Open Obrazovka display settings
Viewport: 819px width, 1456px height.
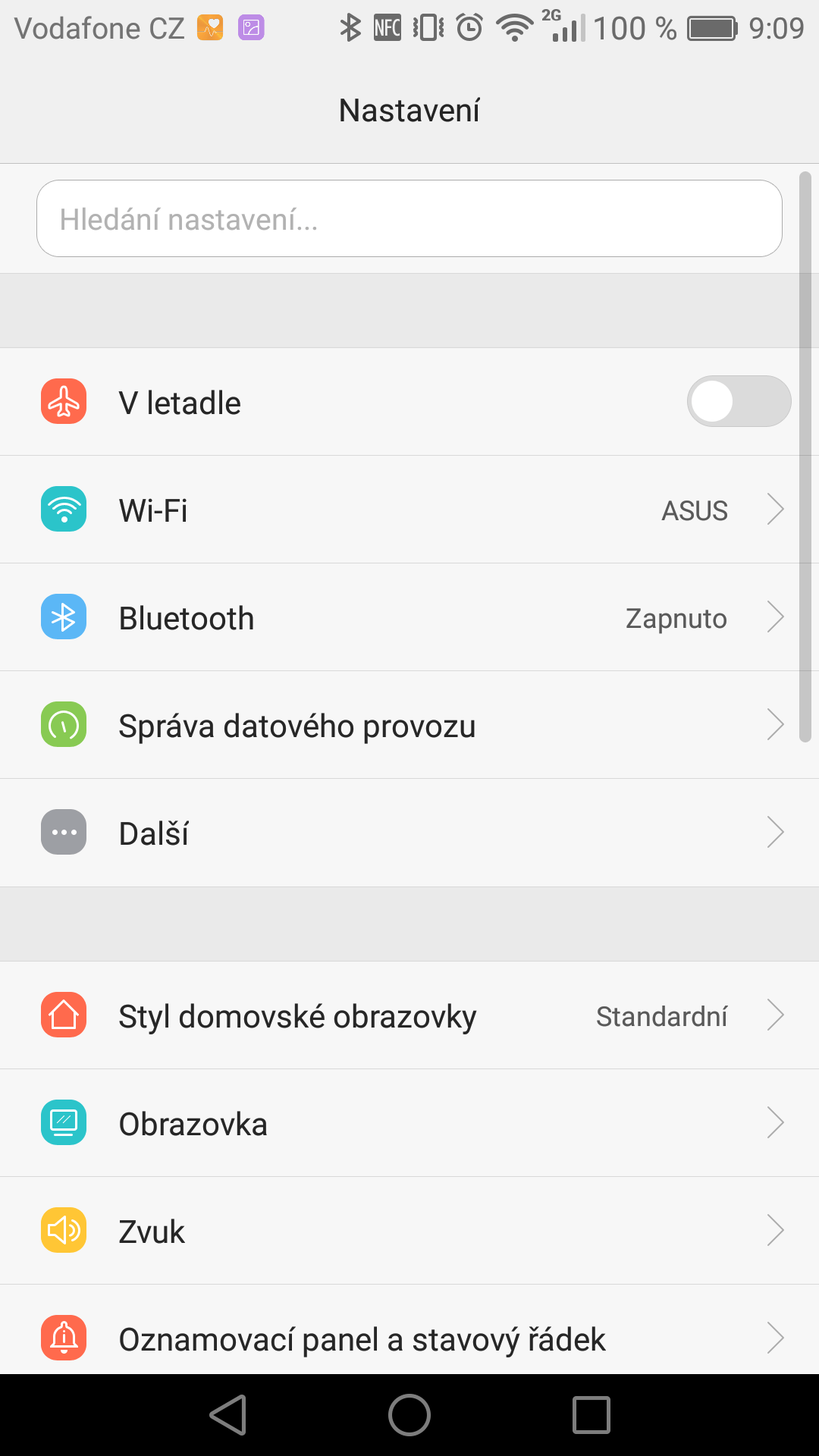click(409, 1123)
